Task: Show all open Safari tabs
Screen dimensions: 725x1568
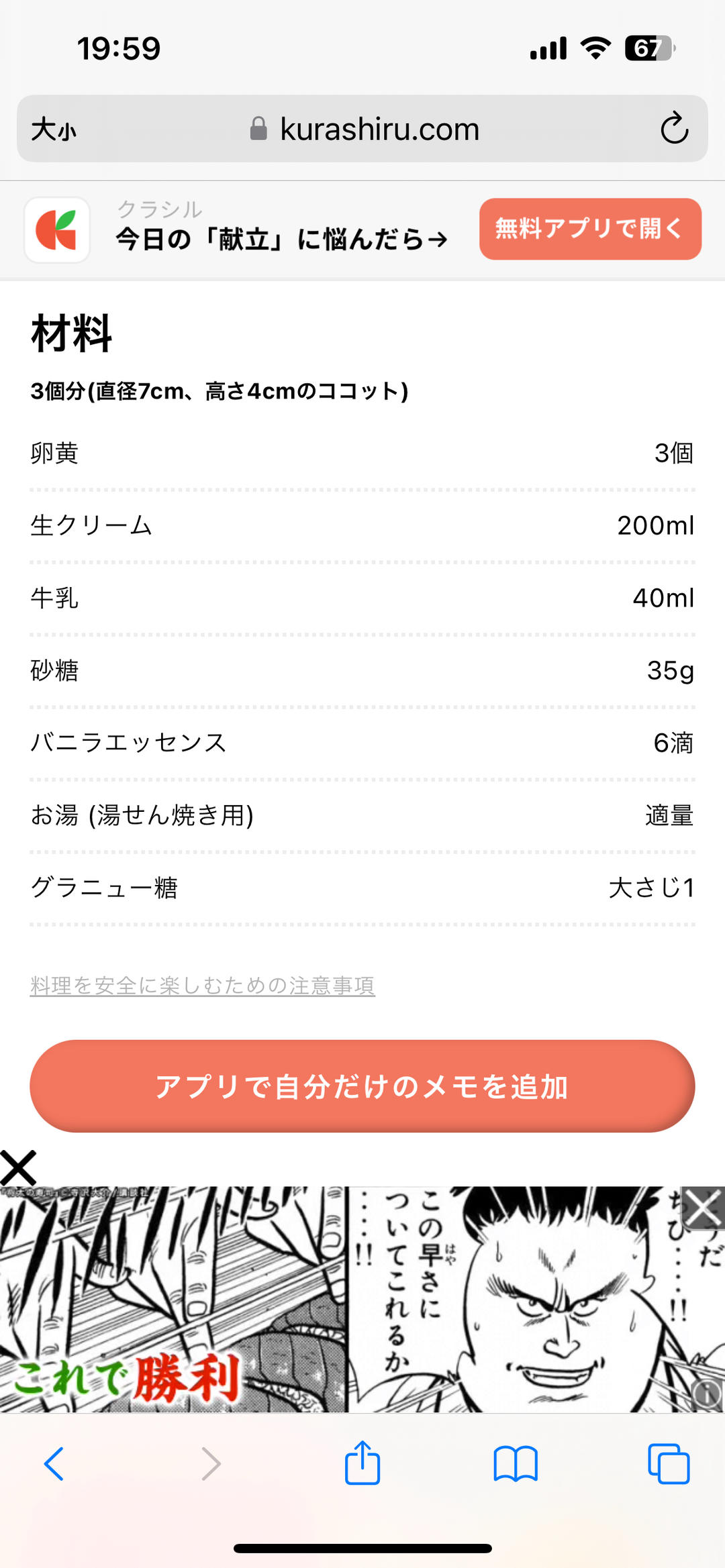Action: click(x=669, y=1463)
